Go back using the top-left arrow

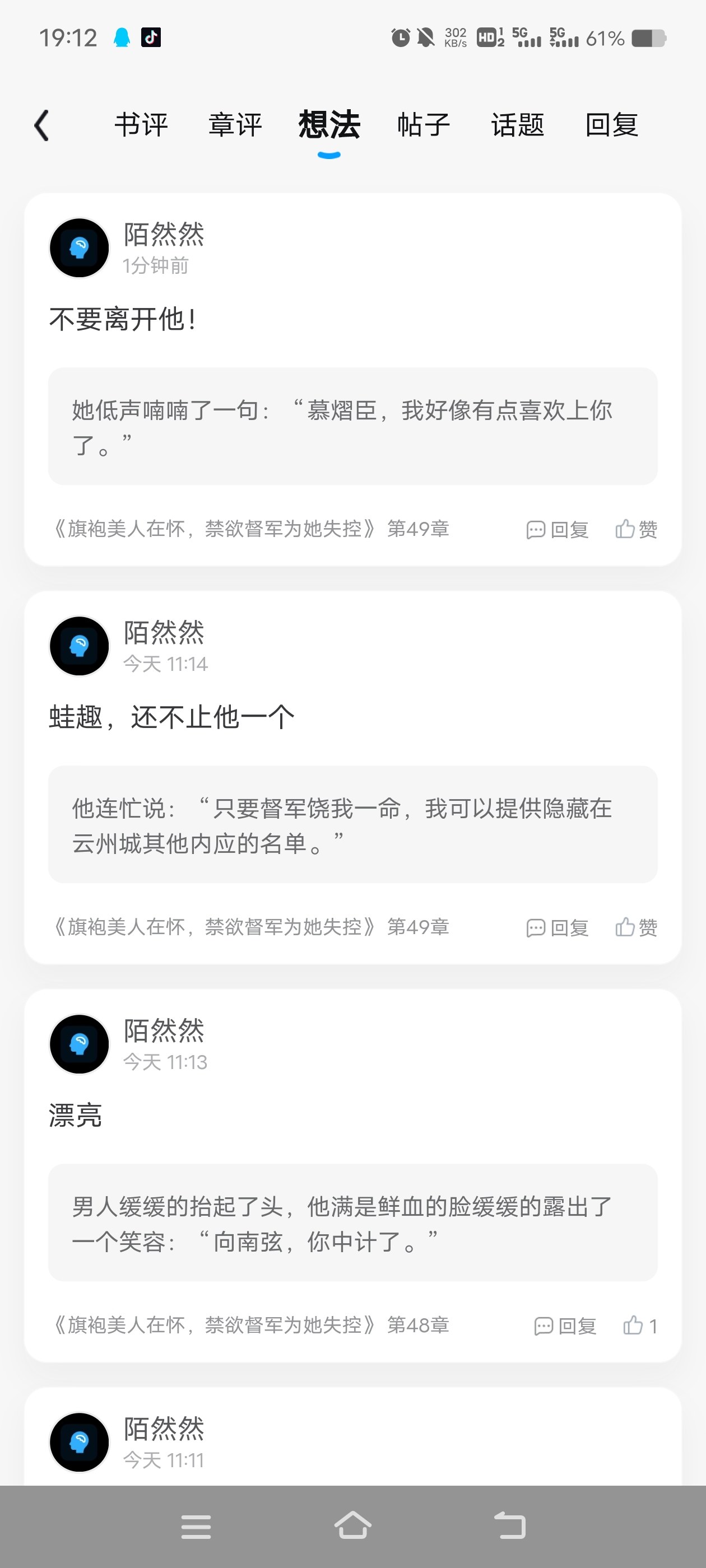click(41, 125)
